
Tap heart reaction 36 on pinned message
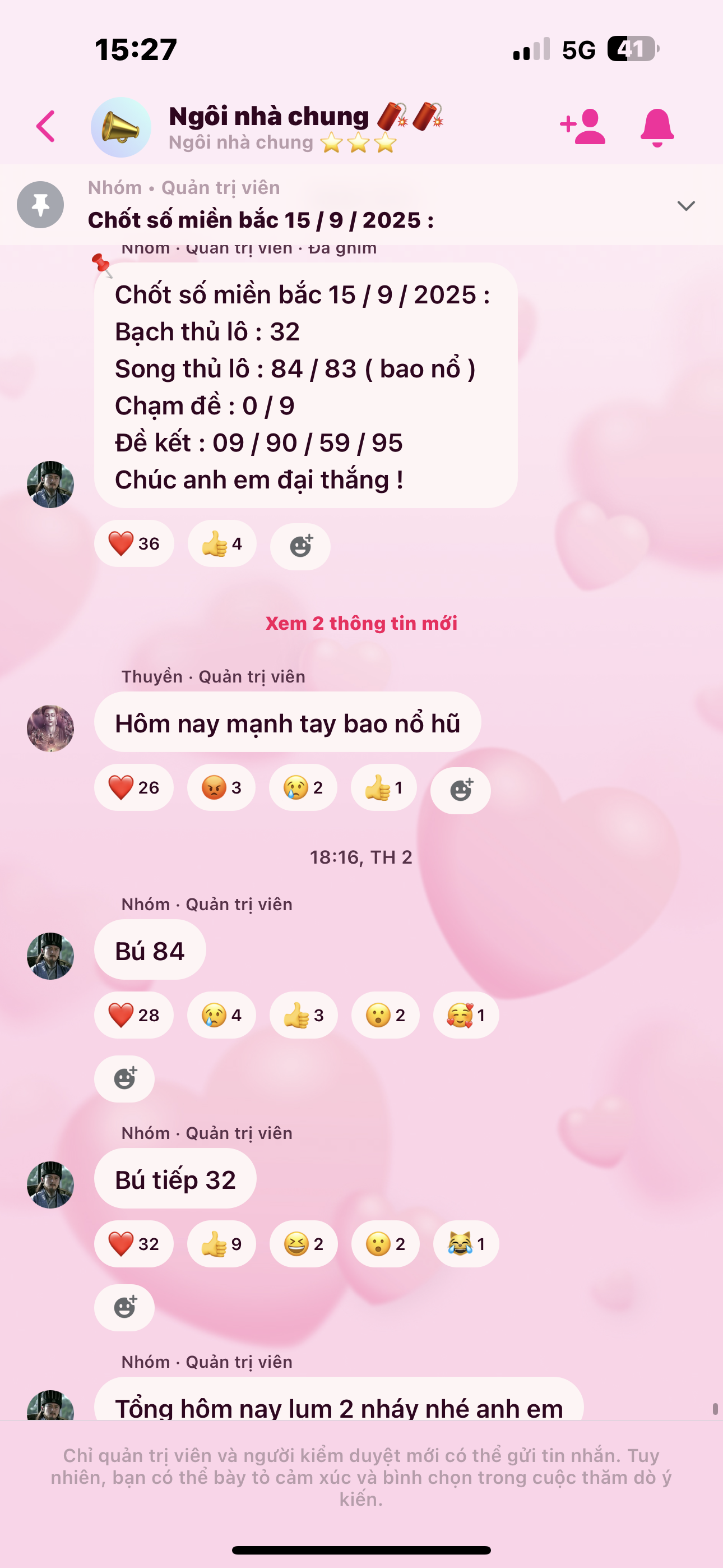pyautogui.click(x=134, y=543)
